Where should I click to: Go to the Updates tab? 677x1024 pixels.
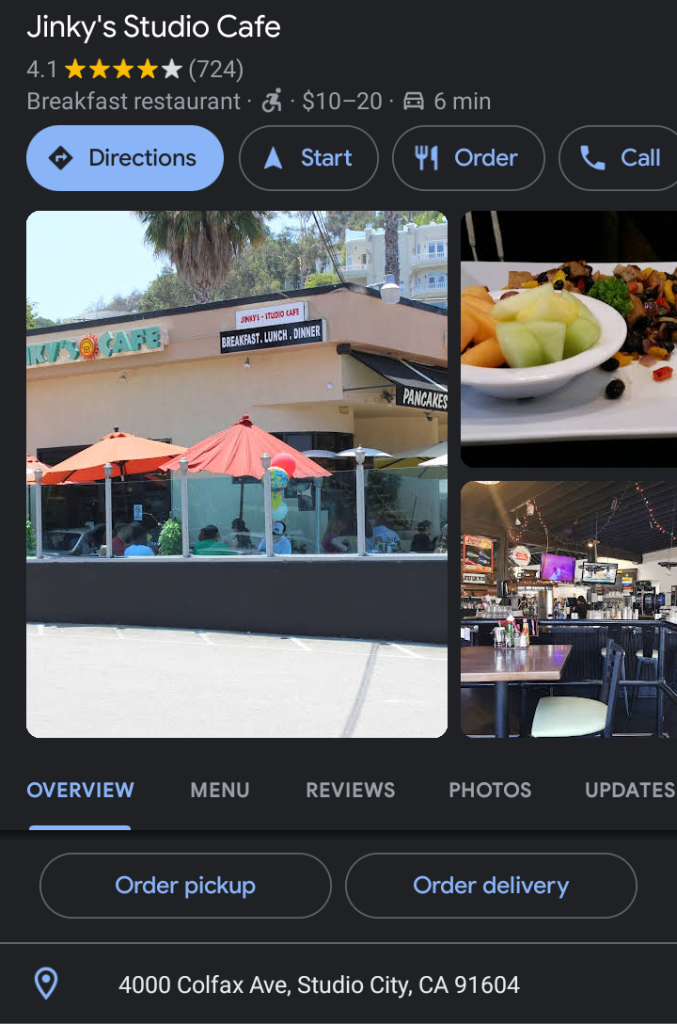pyautogui.click(x=629, y=790)
